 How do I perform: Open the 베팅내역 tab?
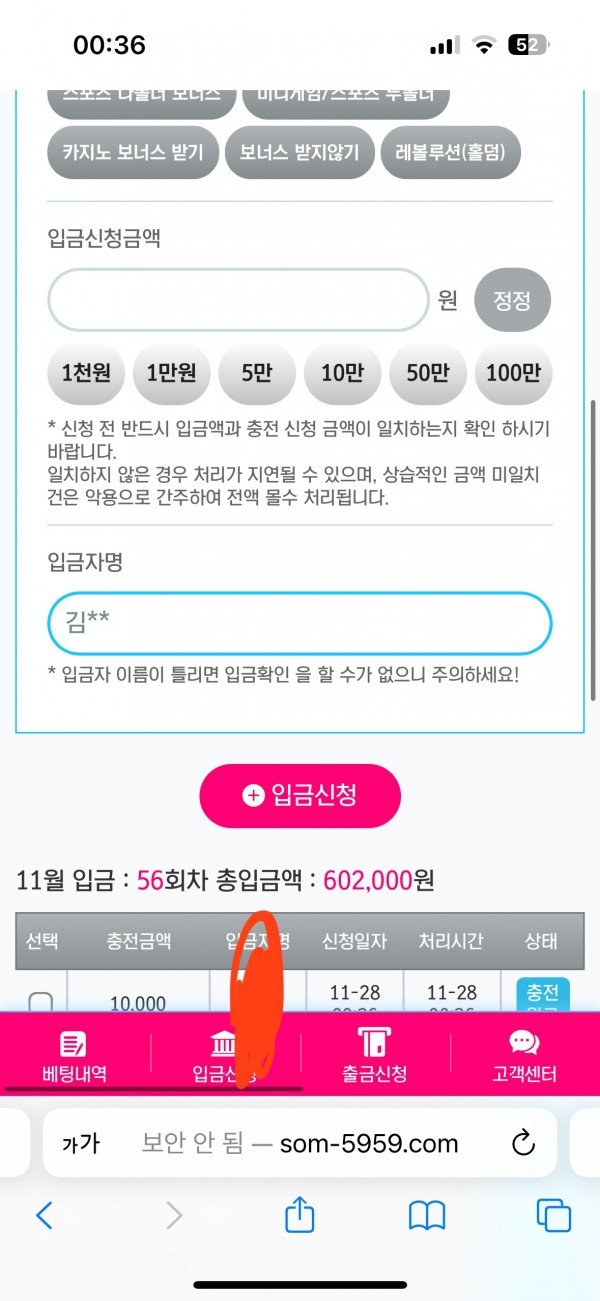[x=75, y=1057]
